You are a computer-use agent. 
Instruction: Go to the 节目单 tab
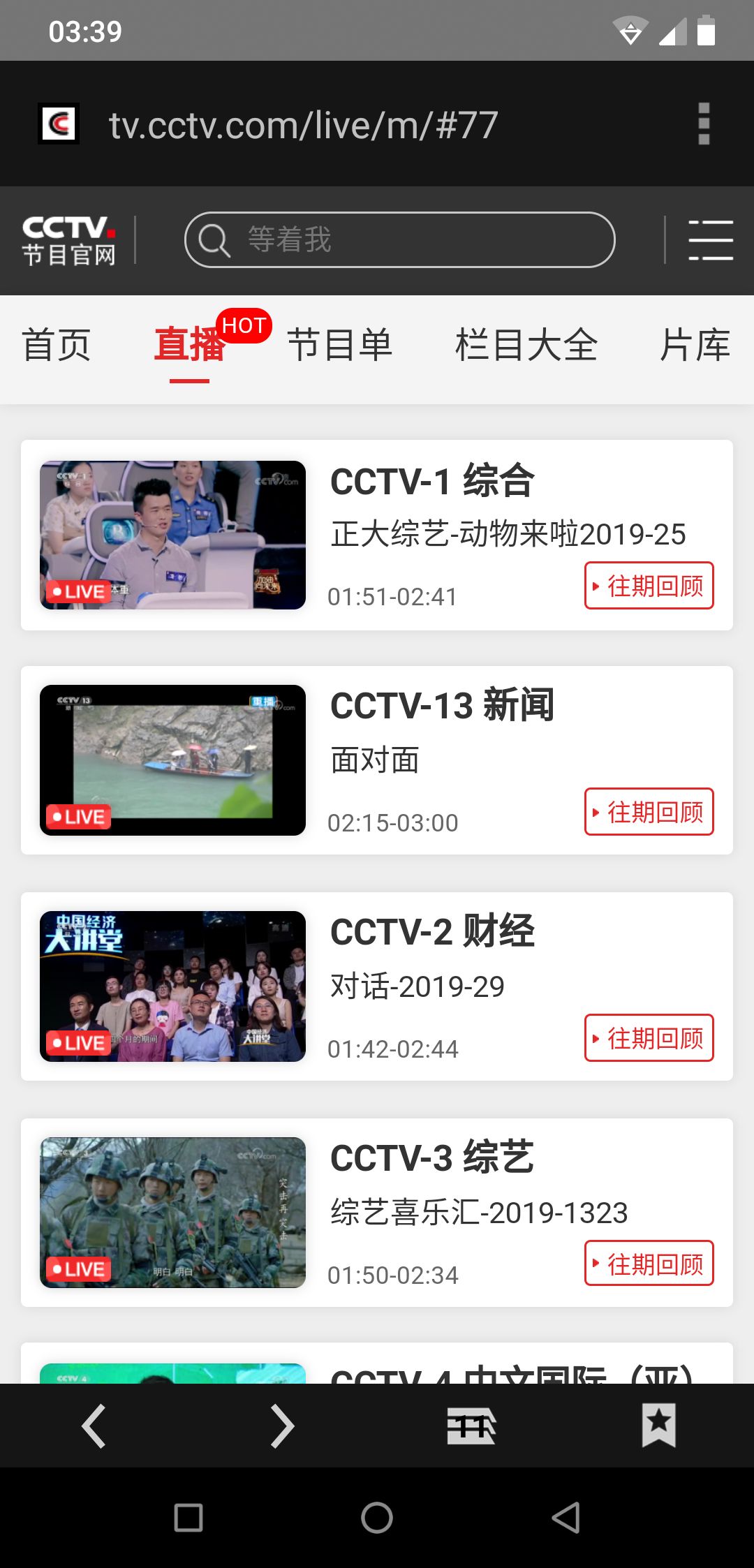[340, 345]
